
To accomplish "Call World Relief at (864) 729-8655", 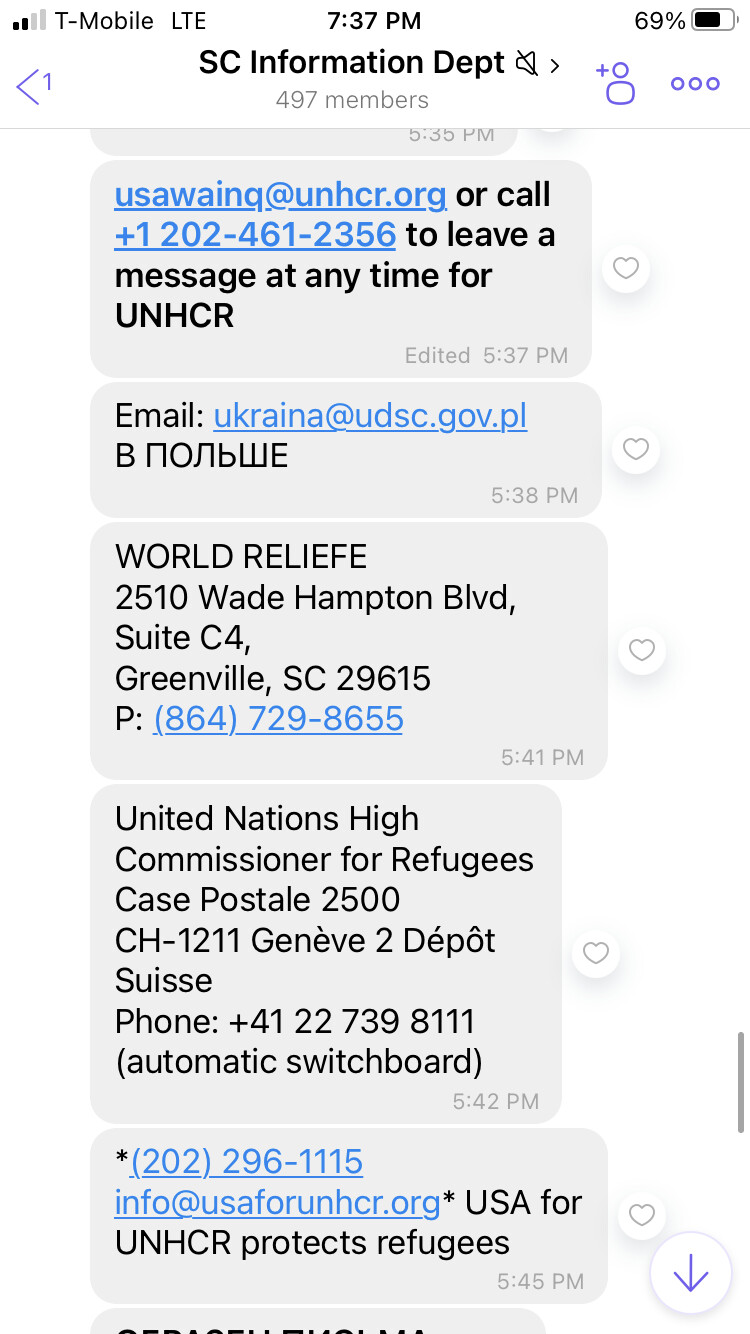I will point(278,719).
